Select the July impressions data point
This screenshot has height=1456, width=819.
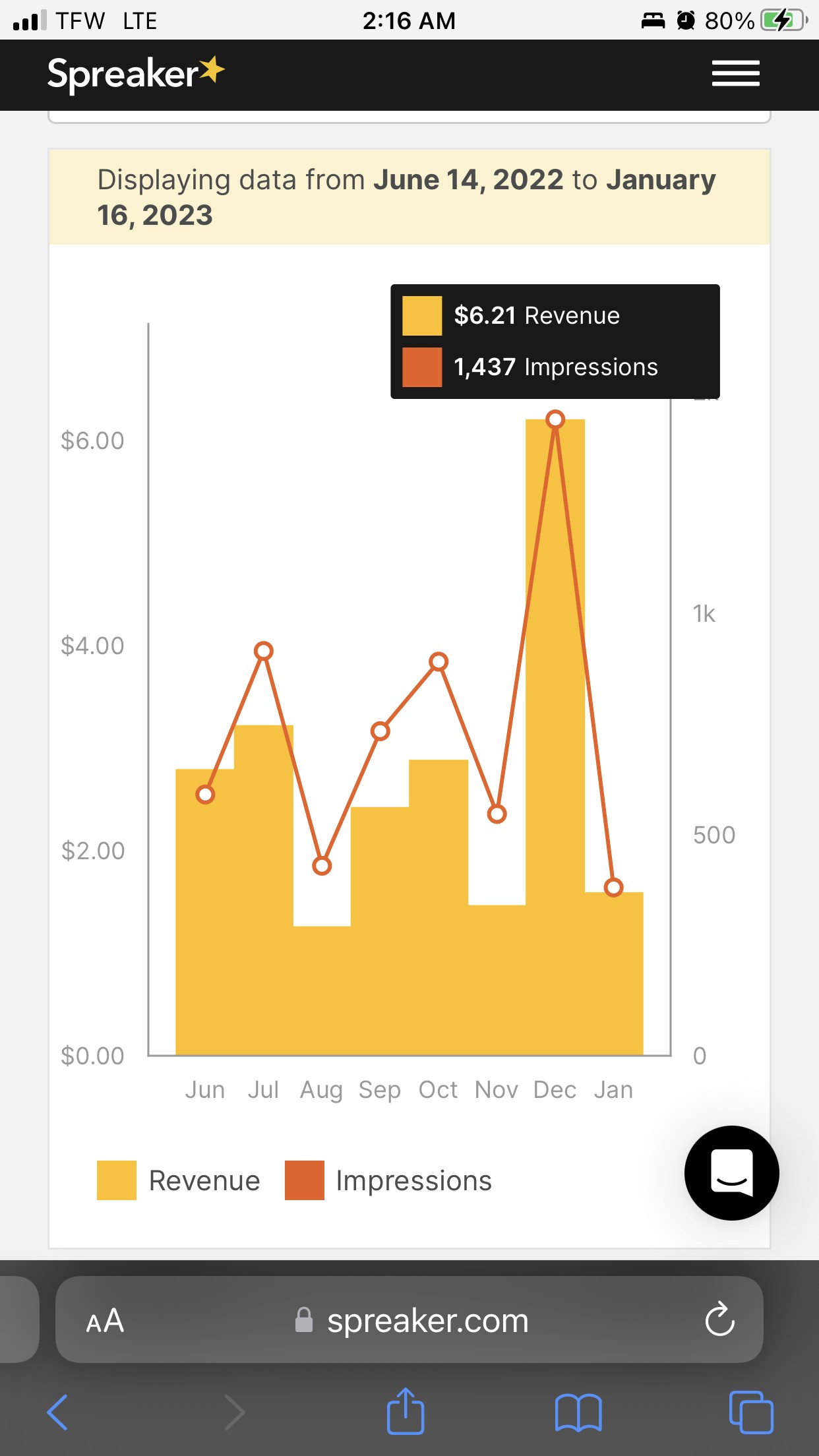(264, 651)
